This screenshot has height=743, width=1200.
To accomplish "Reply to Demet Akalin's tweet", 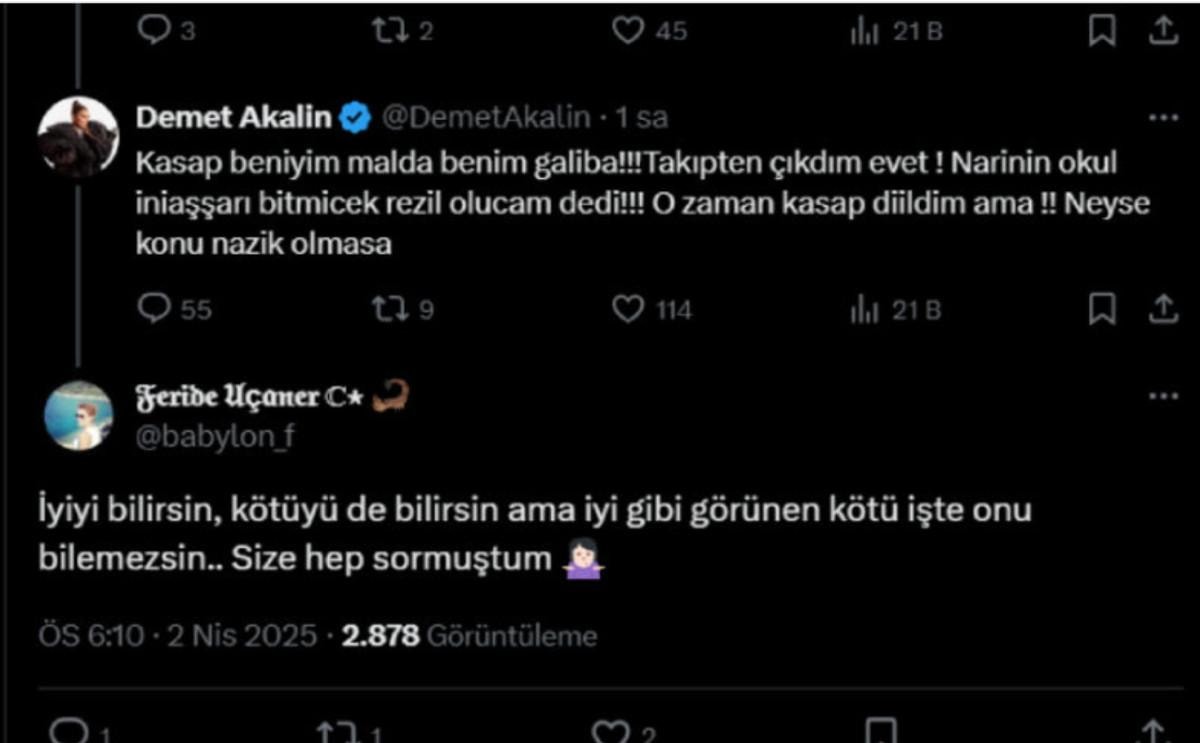I will pos(154,310).
